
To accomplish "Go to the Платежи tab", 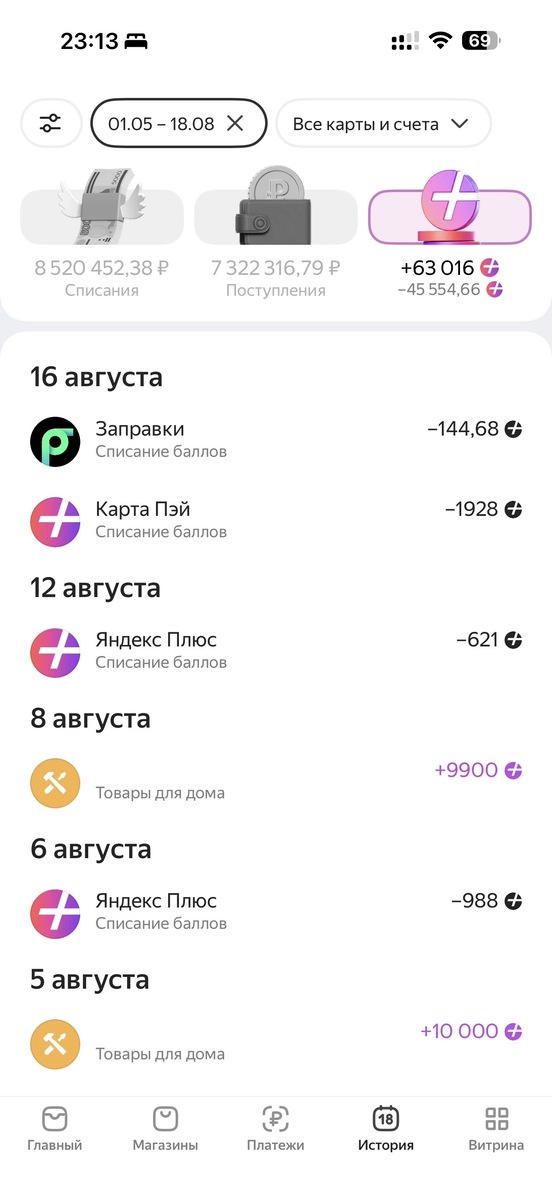I will (x=275, y=1129).
